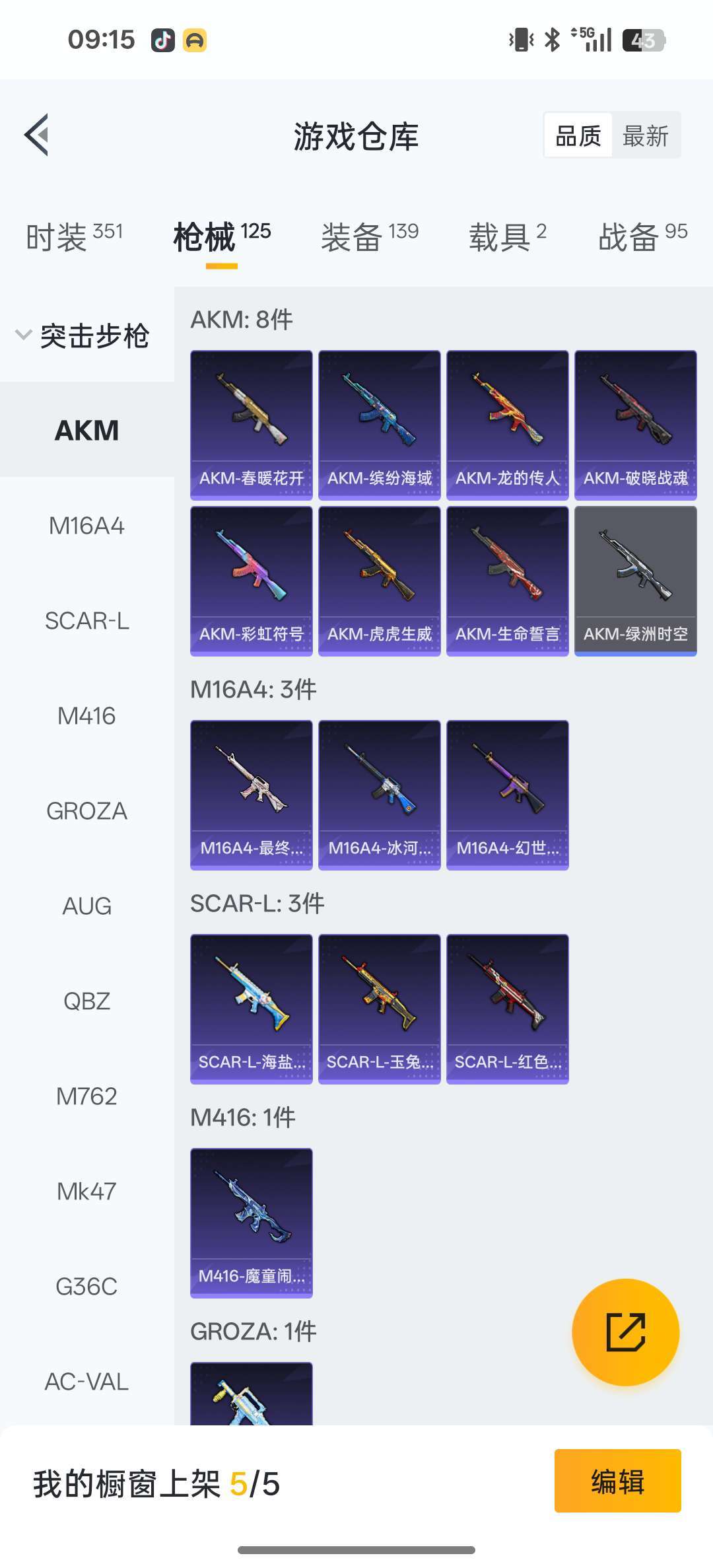Open the SCAR-L-玉兔 skin tile
Screen dimensions: 713x1568
pyautogui.click(x=380, y=1009)
